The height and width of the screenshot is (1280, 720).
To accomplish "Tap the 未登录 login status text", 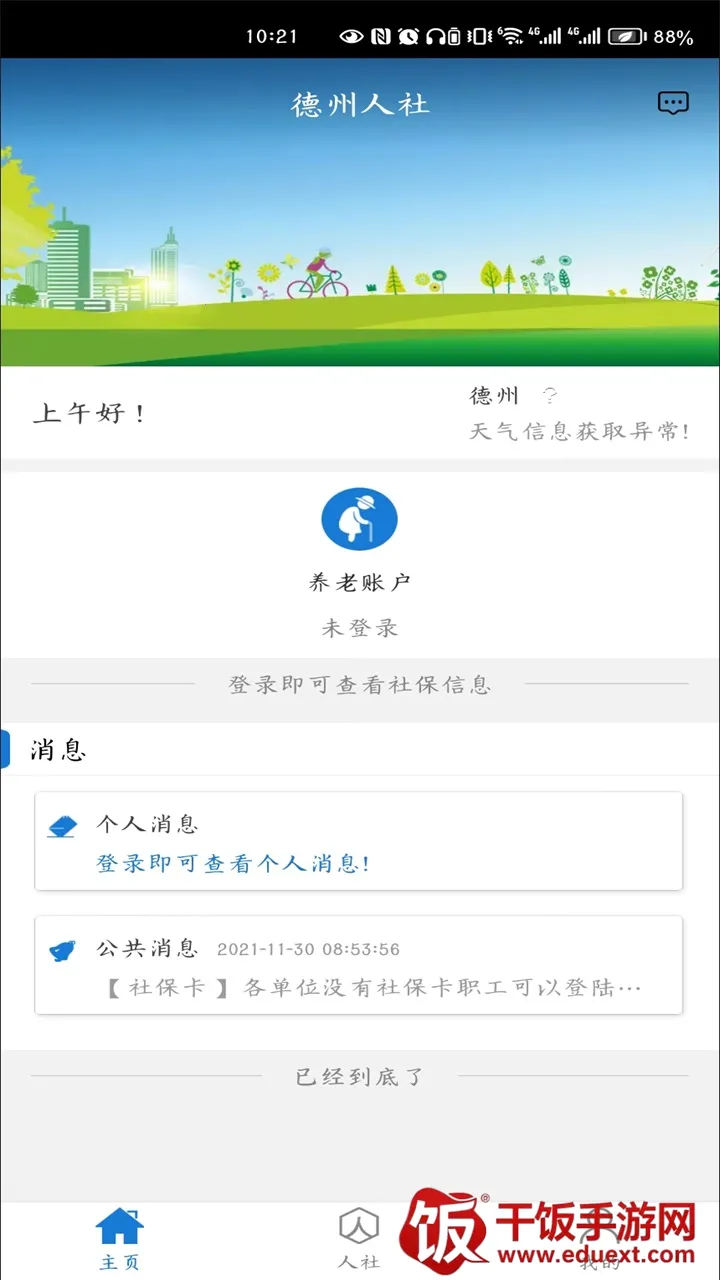I will [360, 628].
